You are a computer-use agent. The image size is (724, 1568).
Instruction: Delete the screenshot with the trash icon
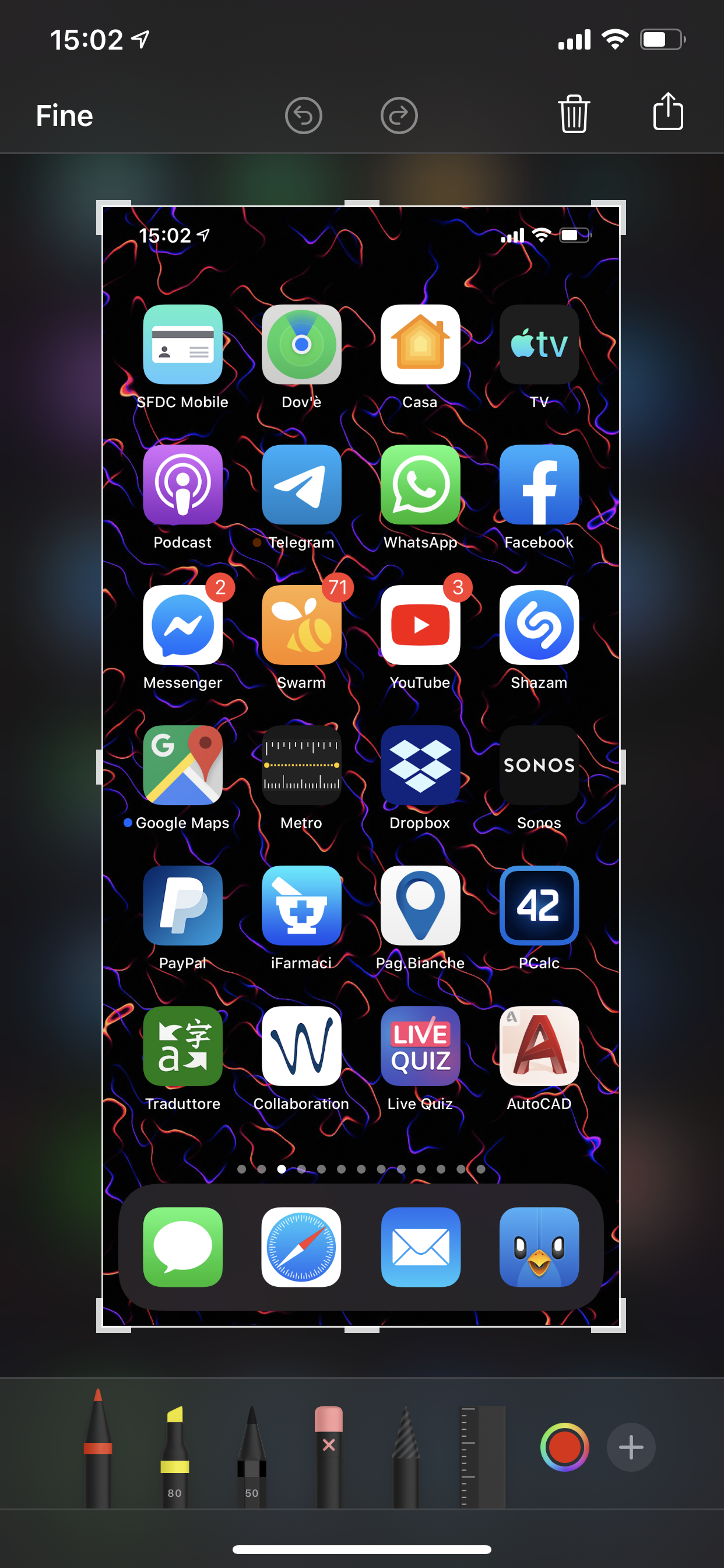(x=573, y=114)
